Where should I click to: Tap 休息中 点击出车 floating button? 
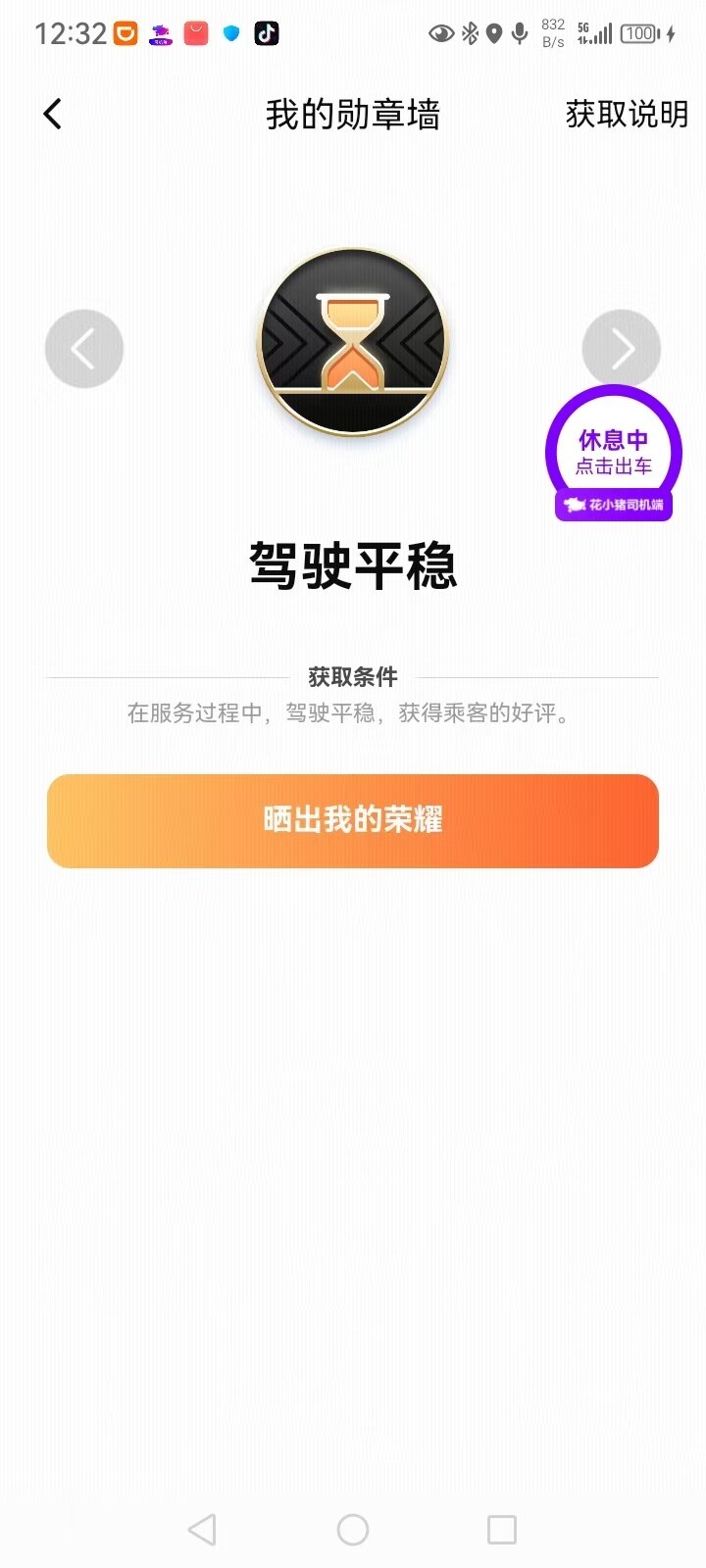pyautogui.click(x=614, y=453)
